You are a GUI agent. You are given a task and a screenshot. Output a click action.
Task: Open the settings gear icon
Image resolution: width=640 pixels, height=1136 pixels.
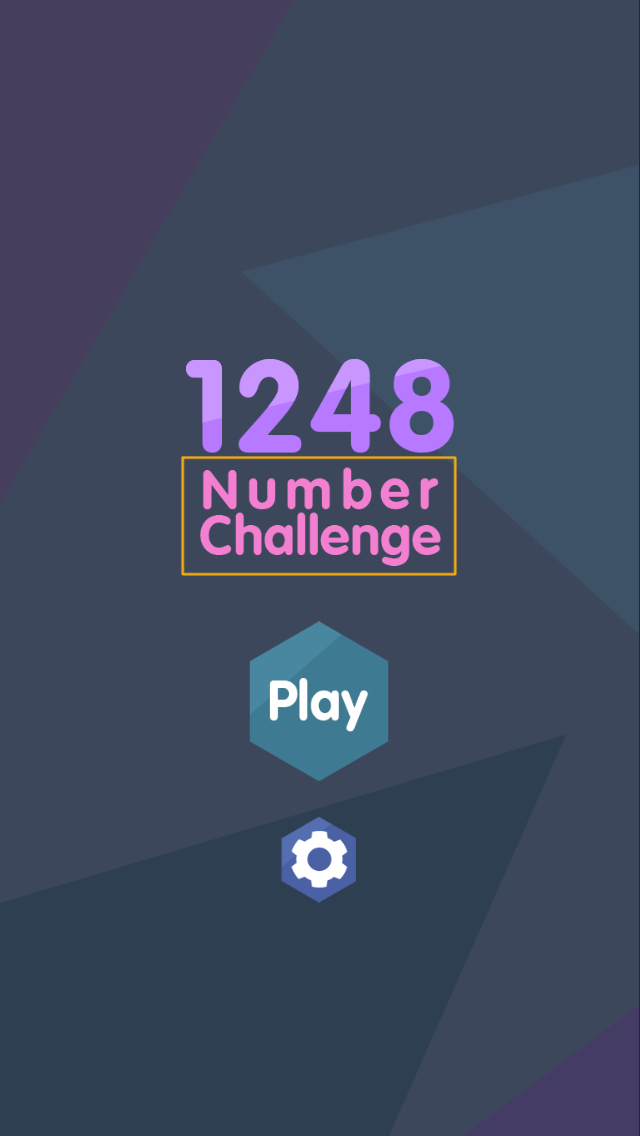318,859
